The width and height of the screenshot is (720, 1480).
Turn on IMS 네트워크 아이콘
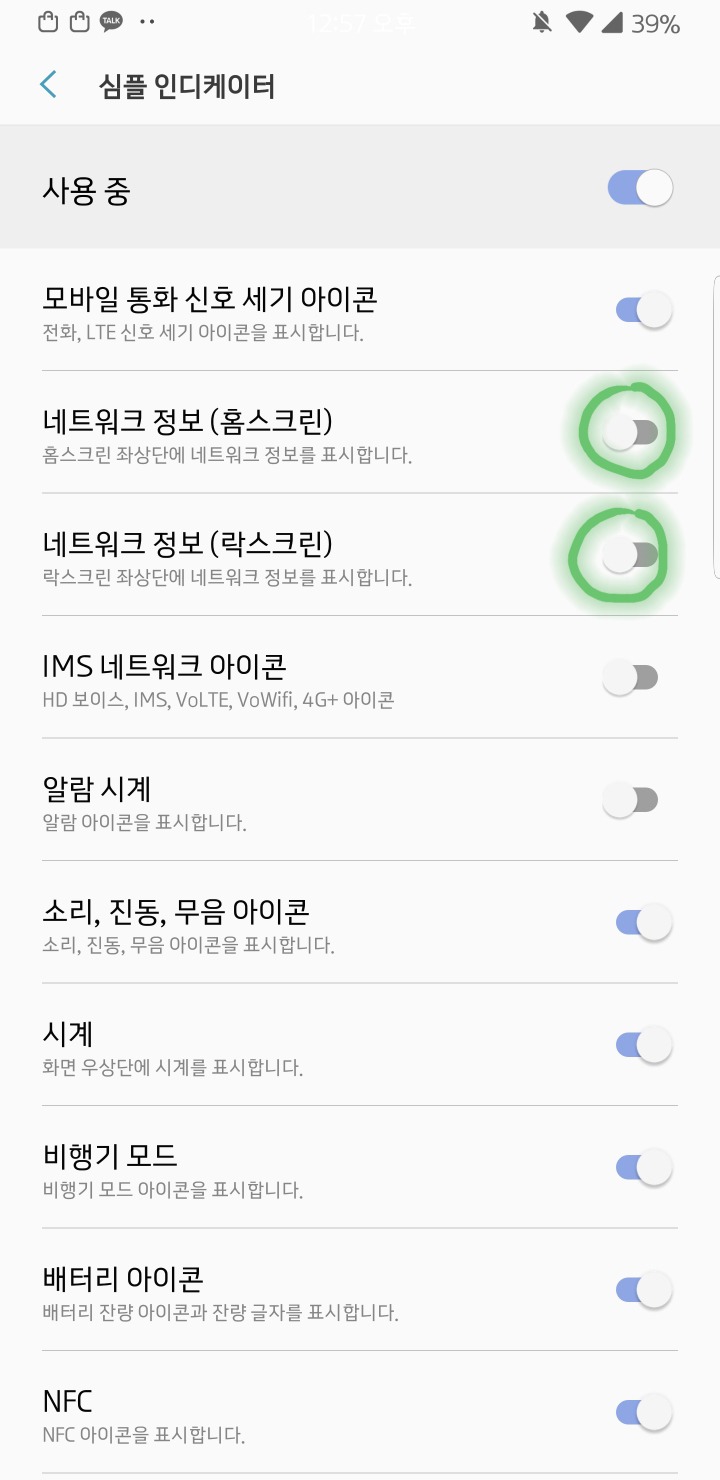pyautogui.click(x=631, y=678)
